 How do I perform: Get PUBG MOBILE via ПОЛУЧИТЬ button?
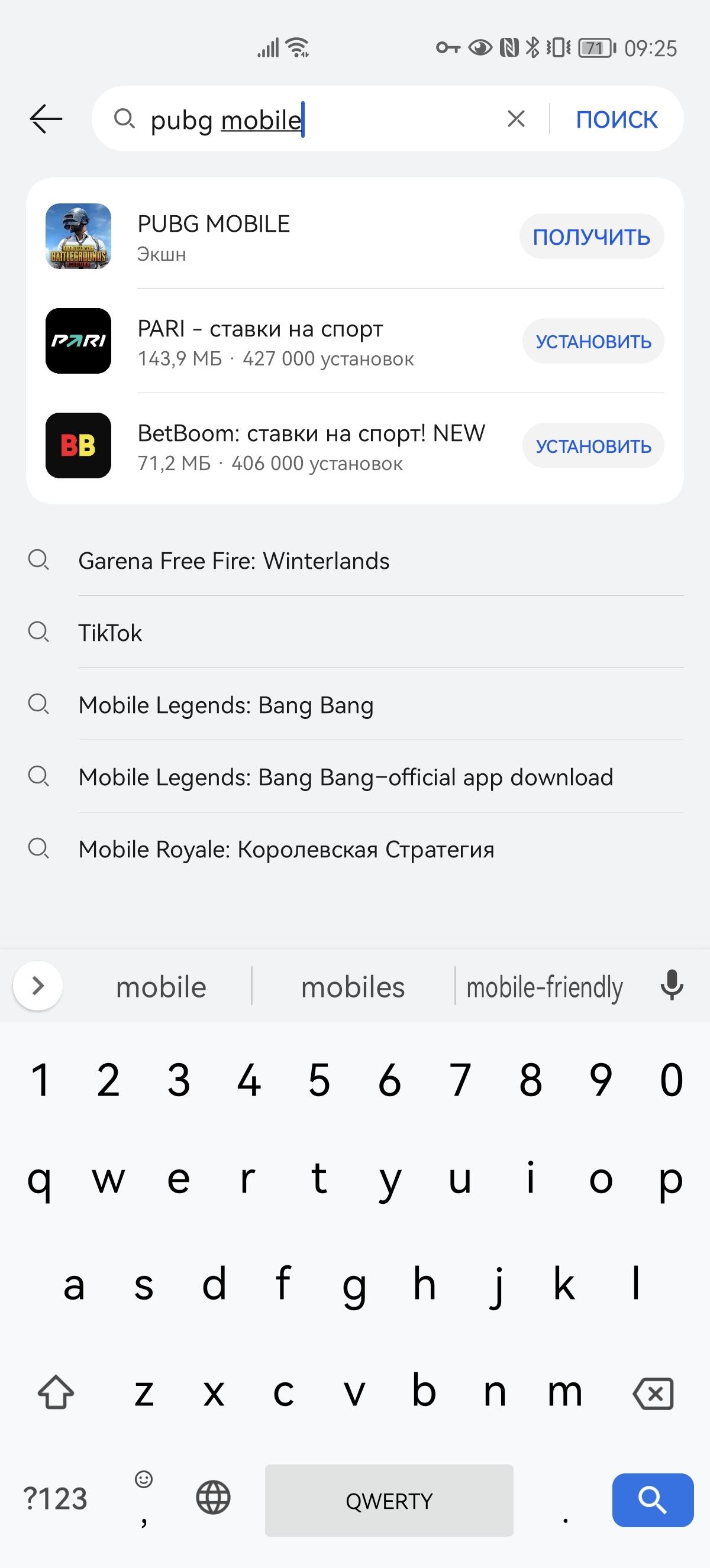590,237
